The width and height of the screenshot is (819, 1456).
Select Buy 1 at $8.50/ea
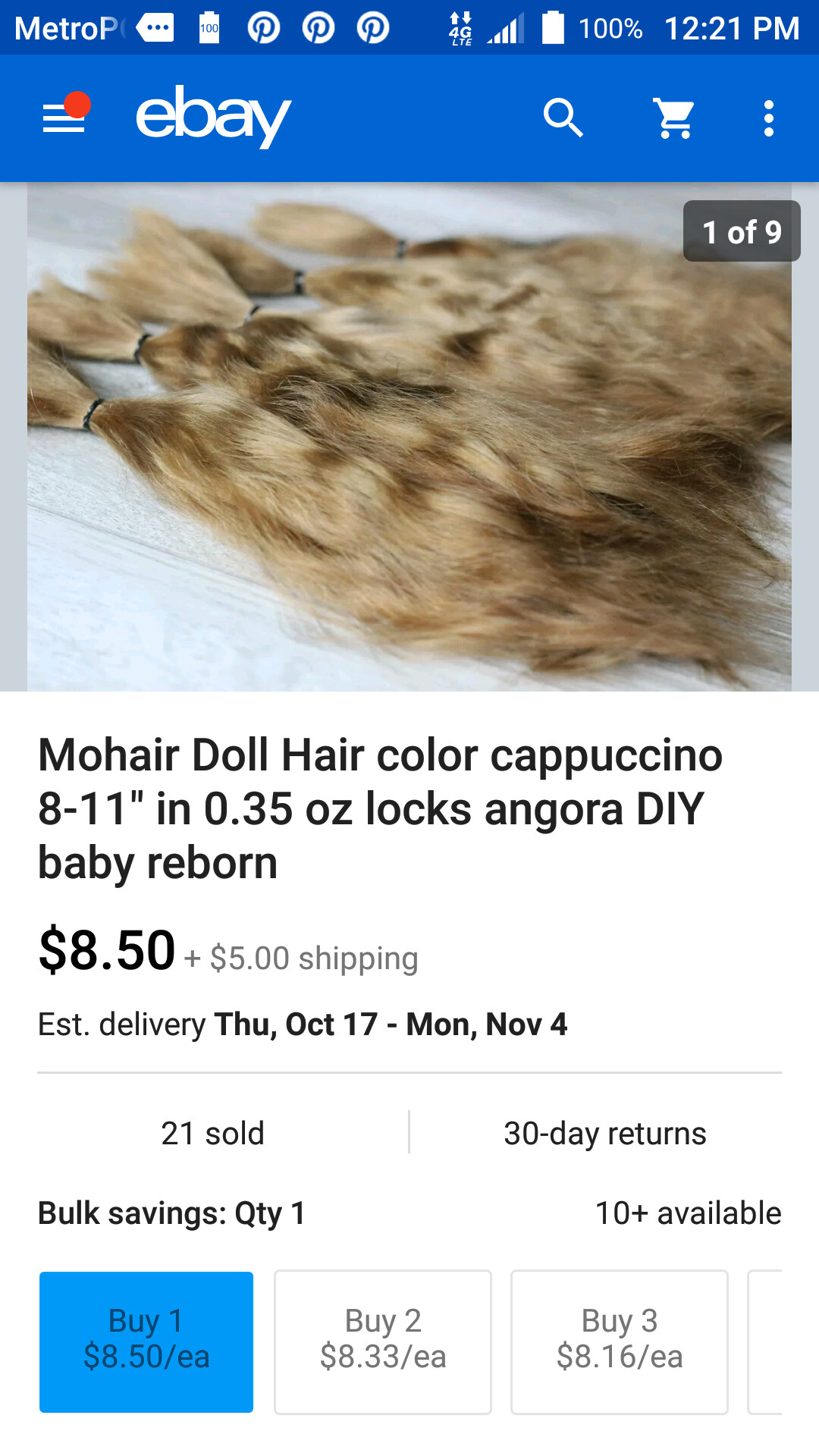pyautogui.click(x=146, y=1341)
